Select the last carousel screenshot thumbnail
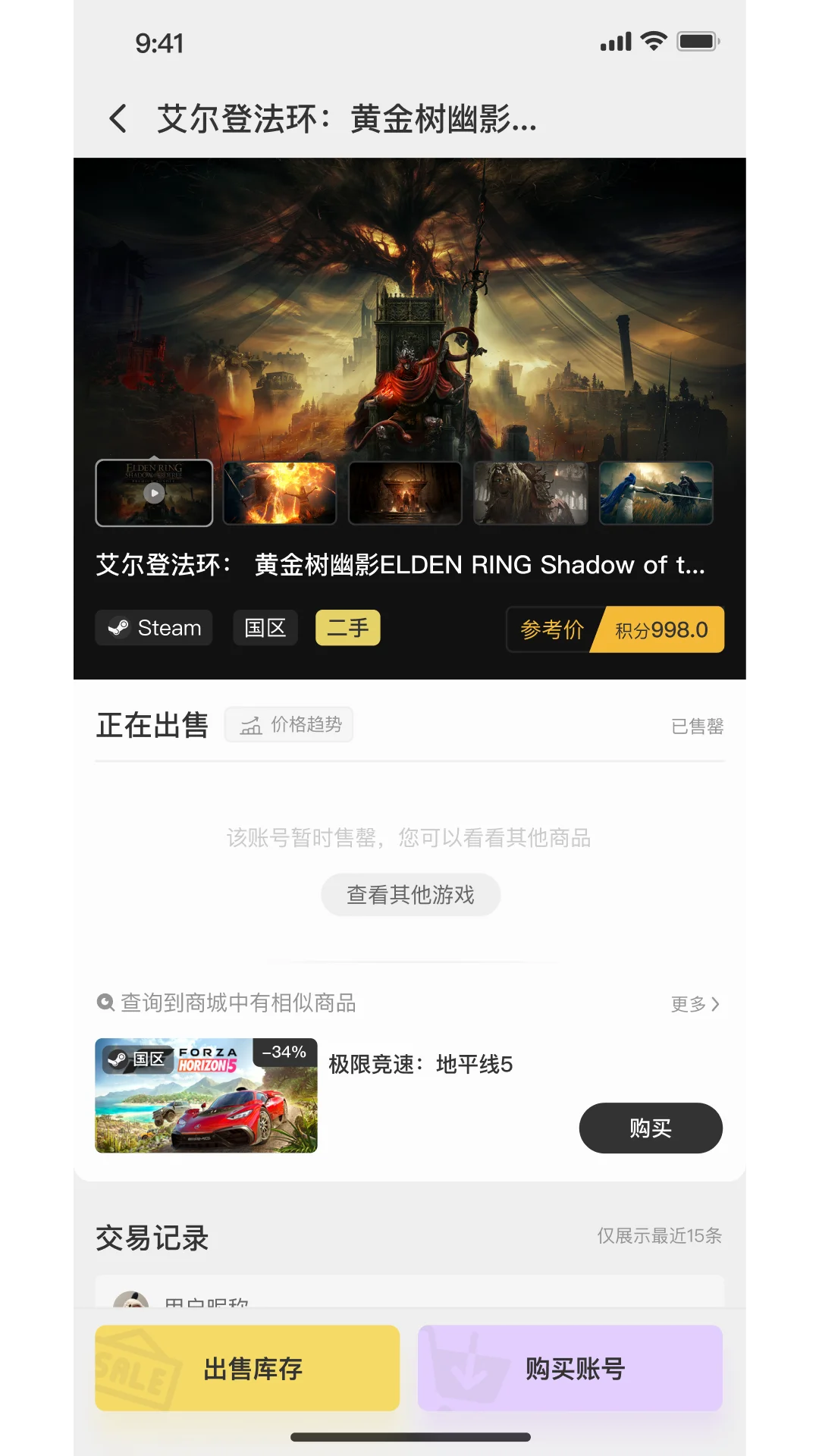Viewport: 819px width, 1456px height. 655,493
